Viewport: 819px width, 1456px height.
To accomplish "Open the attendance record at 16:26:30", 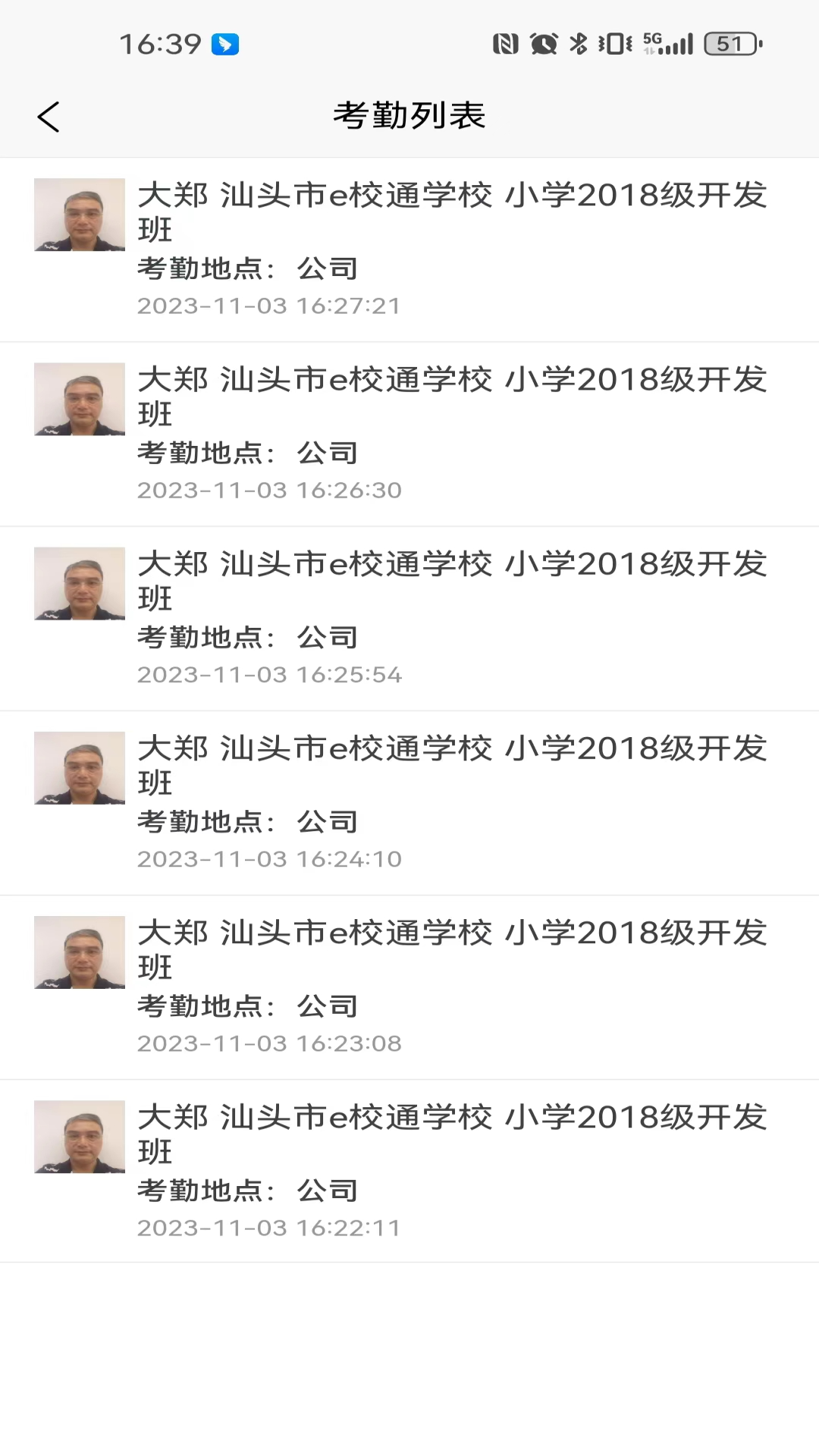I will pos(409,434).
